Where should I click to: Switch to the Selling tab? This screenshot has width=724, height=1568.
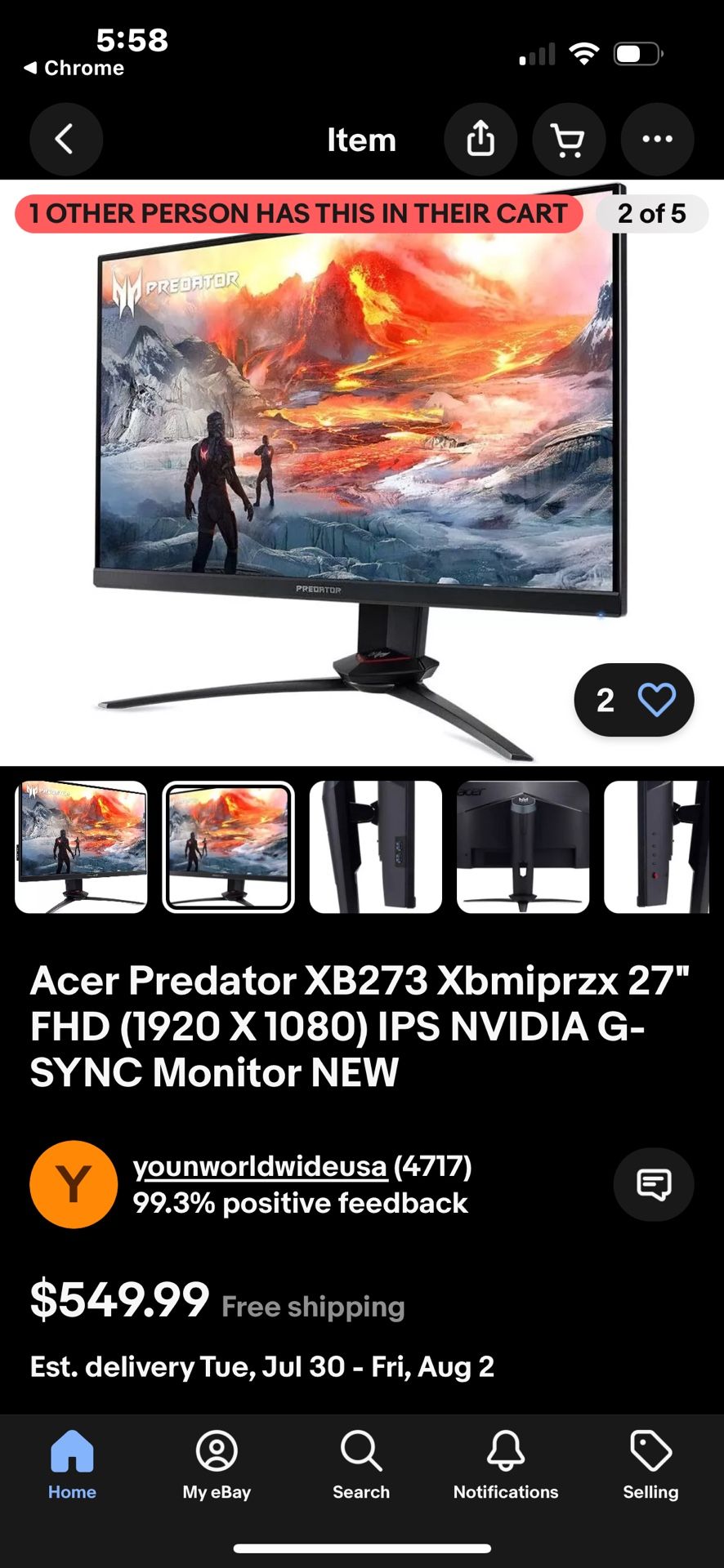650,1465
